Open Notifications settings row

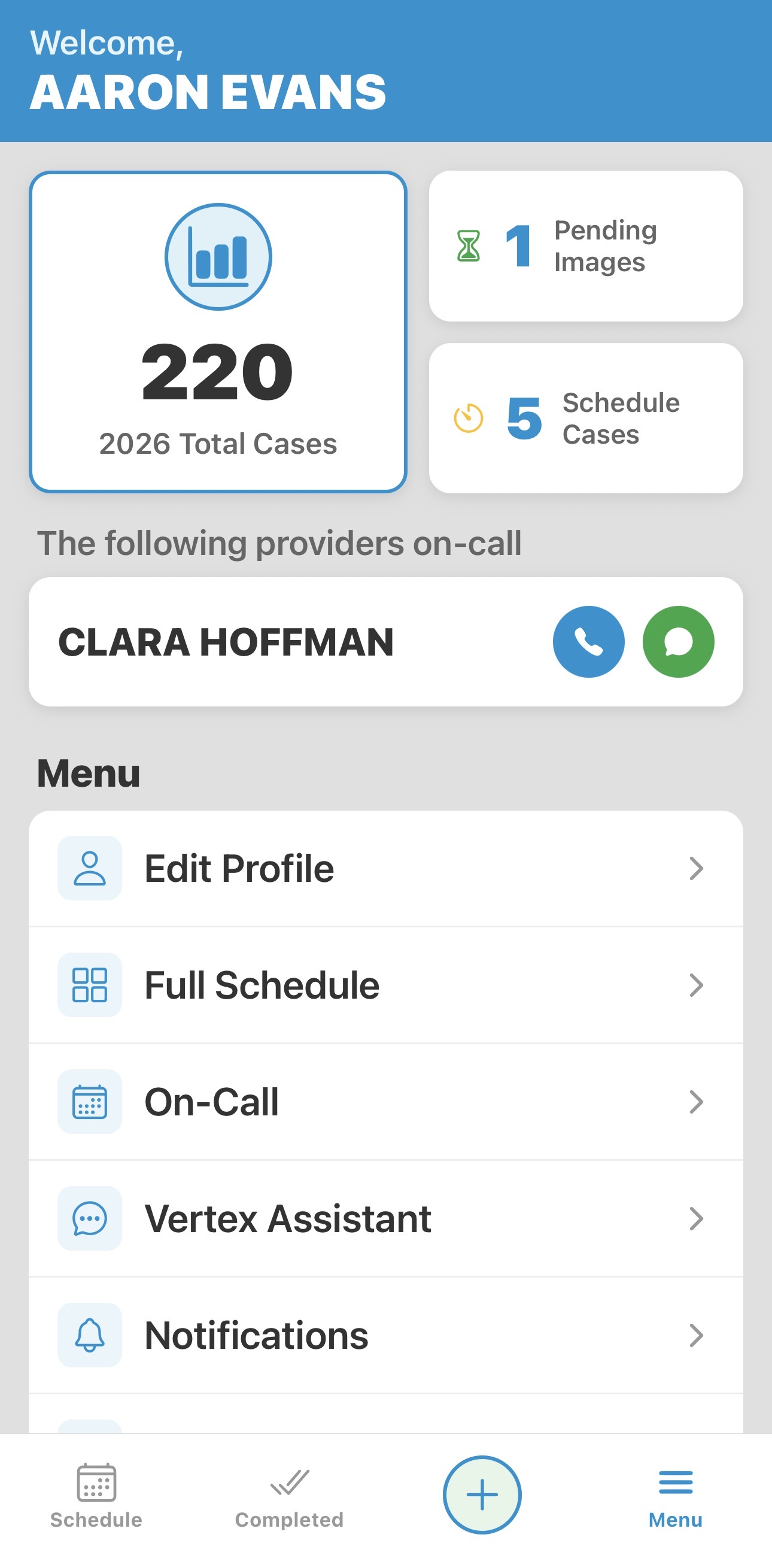(385, 1336)
